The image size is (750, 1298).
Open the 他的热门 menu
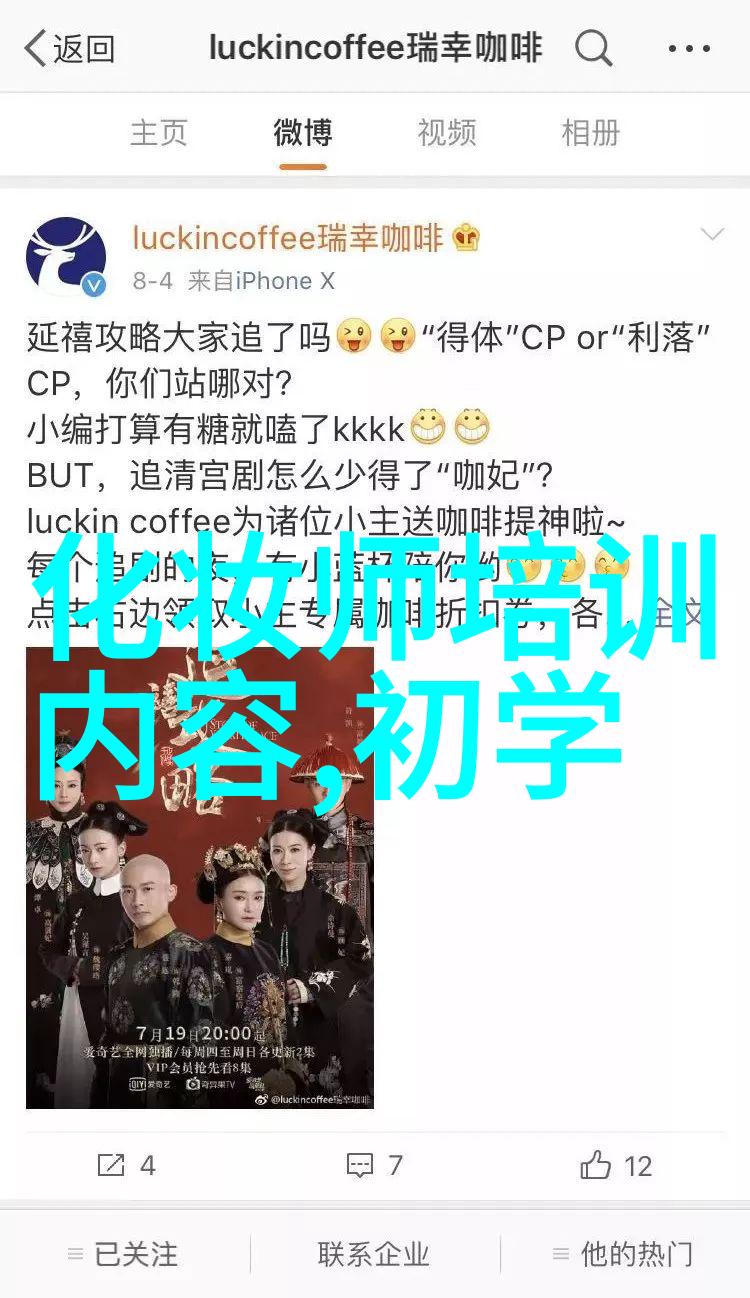(x=622, y=1254)
